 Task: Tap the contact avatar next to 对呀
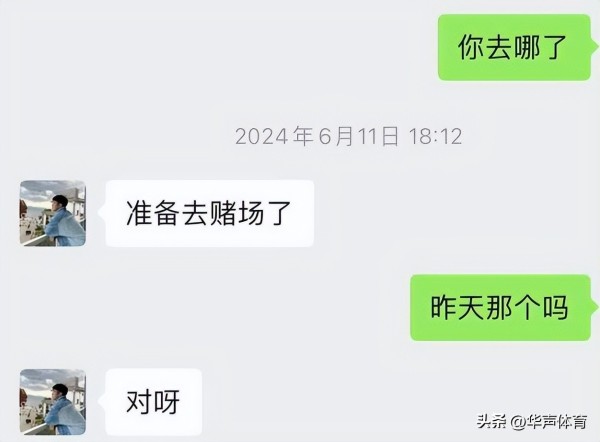click(53, 402)
